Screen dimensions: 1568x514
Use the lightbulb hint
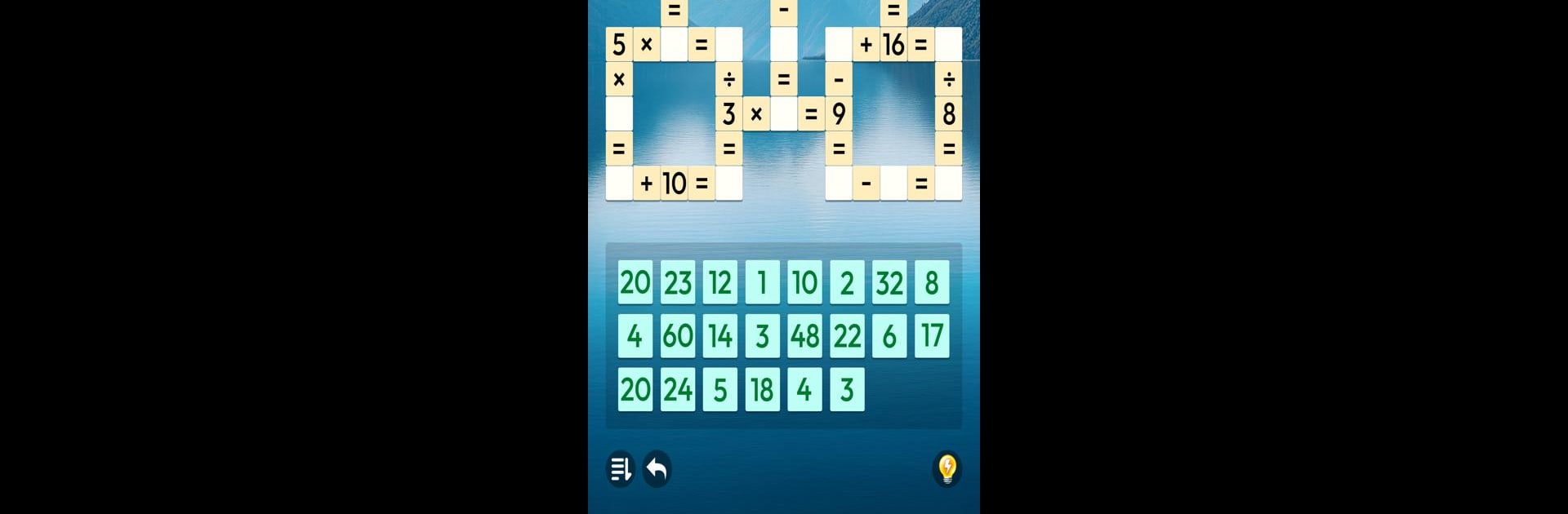[x=947, y=469]
